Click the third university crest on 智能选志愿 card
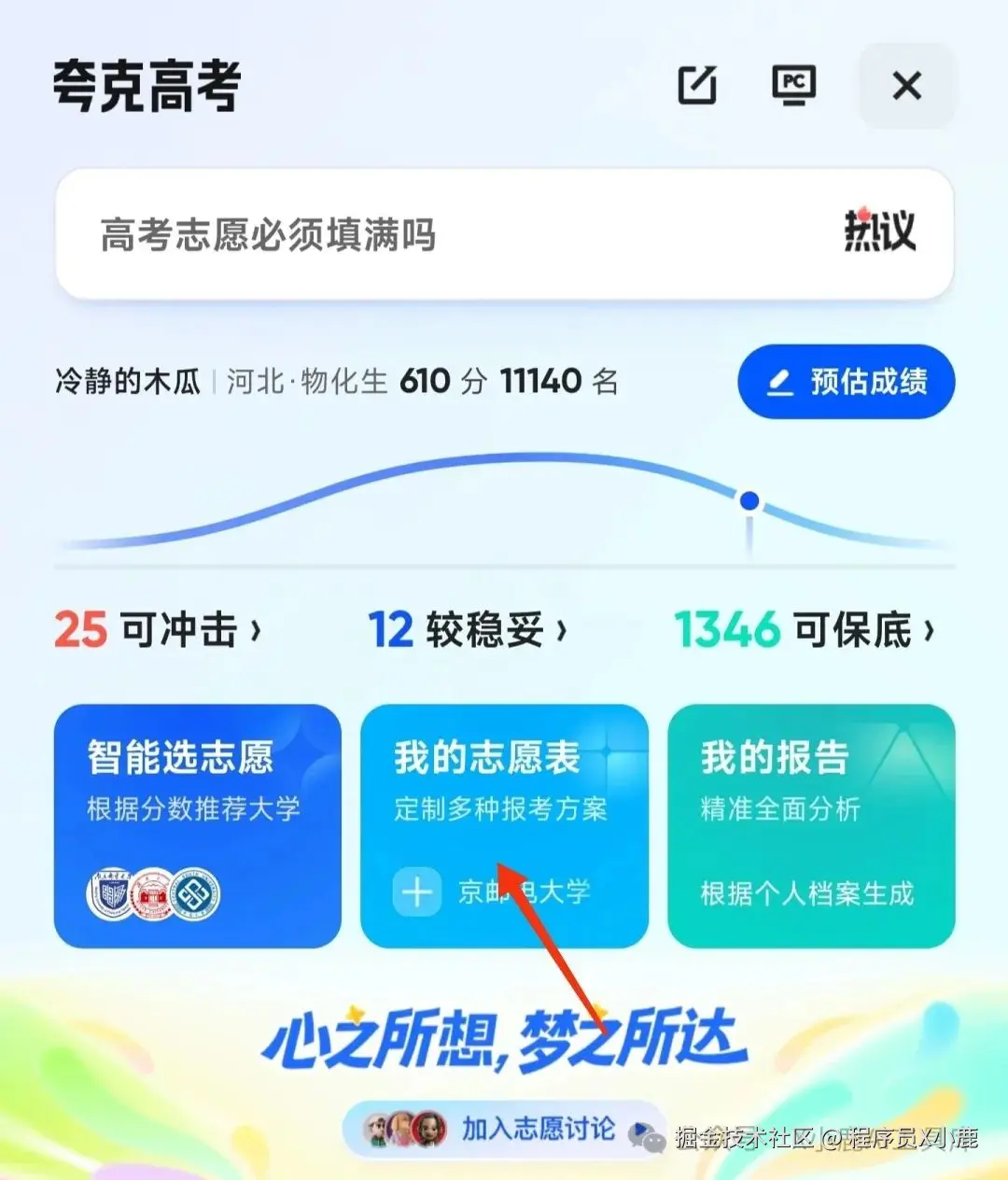 coord(196,892)
